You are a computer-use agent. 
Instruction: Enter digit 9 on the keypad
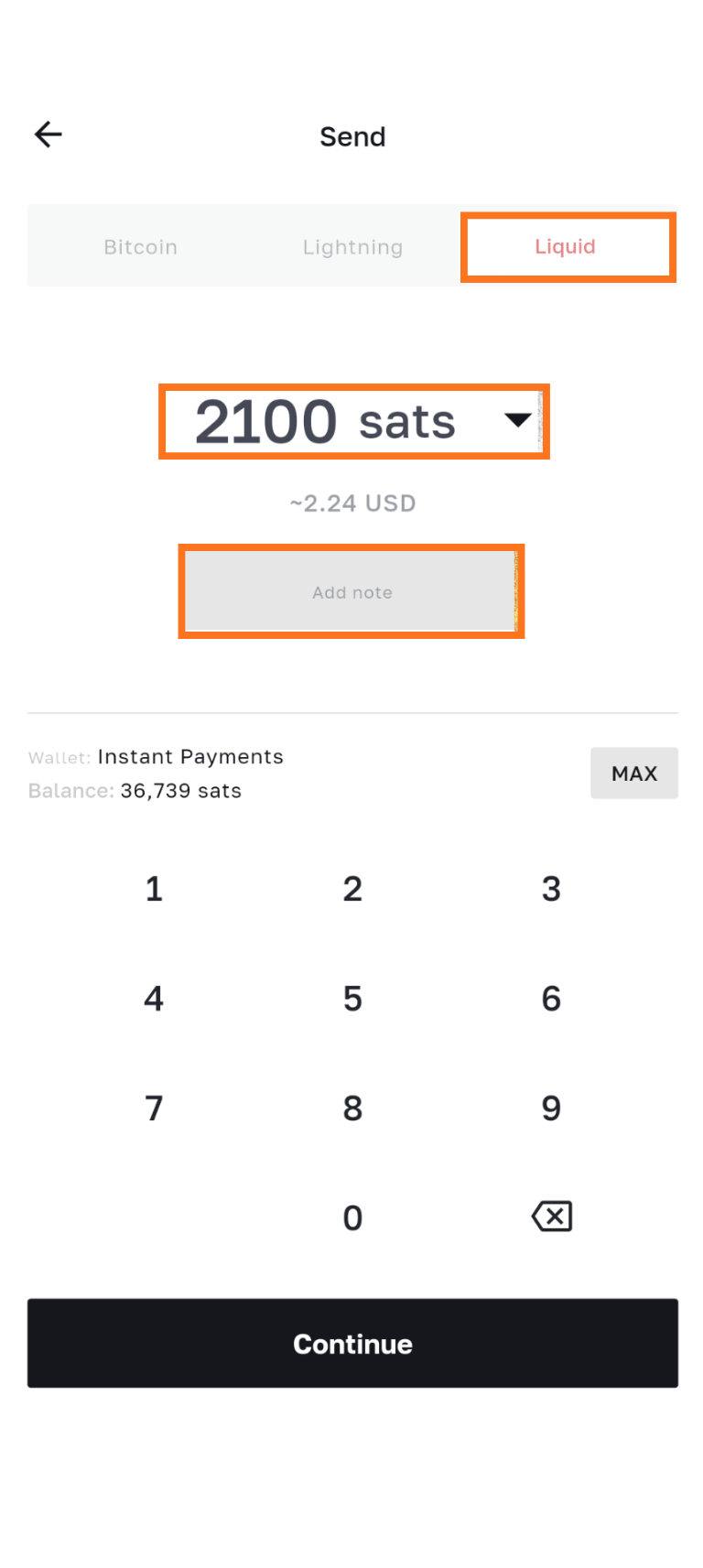(x=550, y=1108)
